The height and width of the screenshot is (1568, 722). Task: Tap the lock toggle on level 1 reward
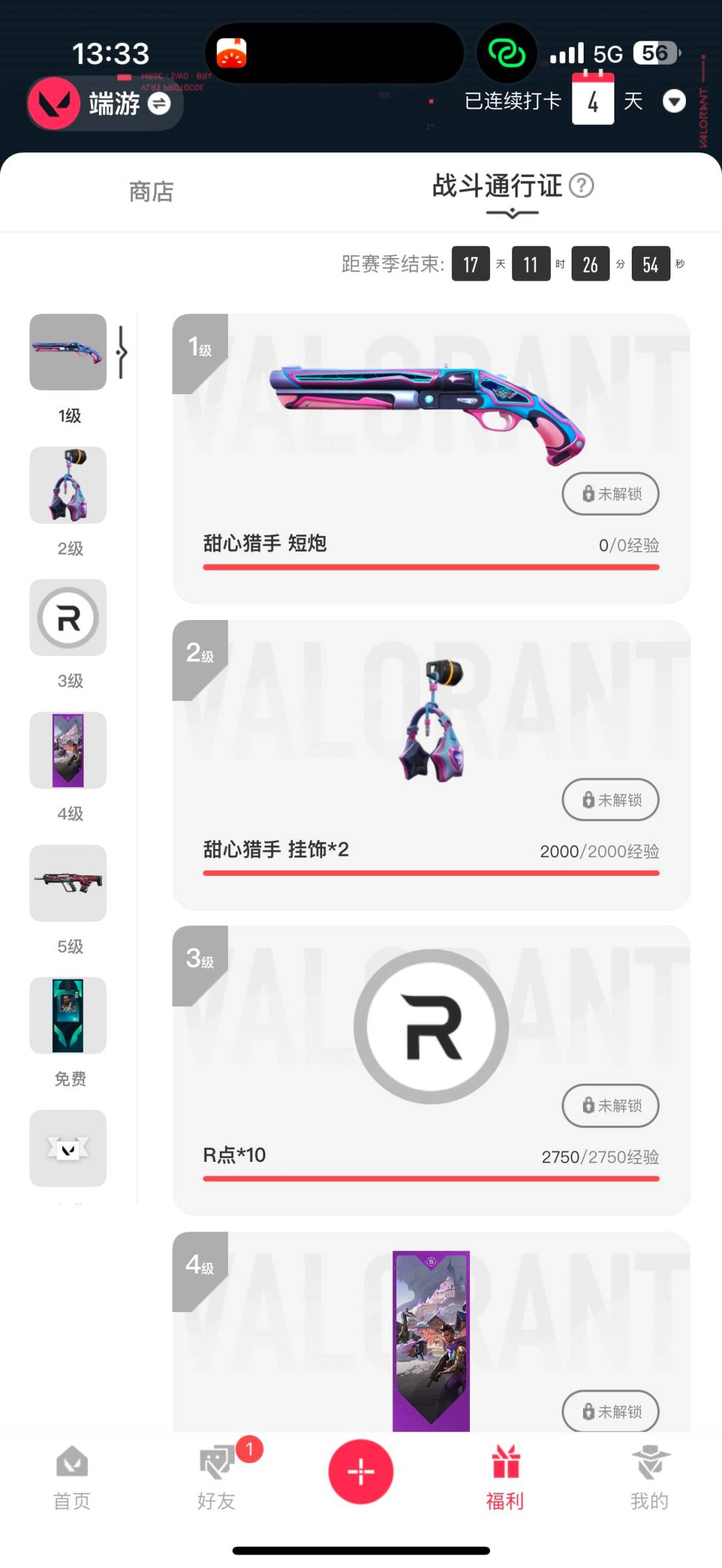pos(610,494)
